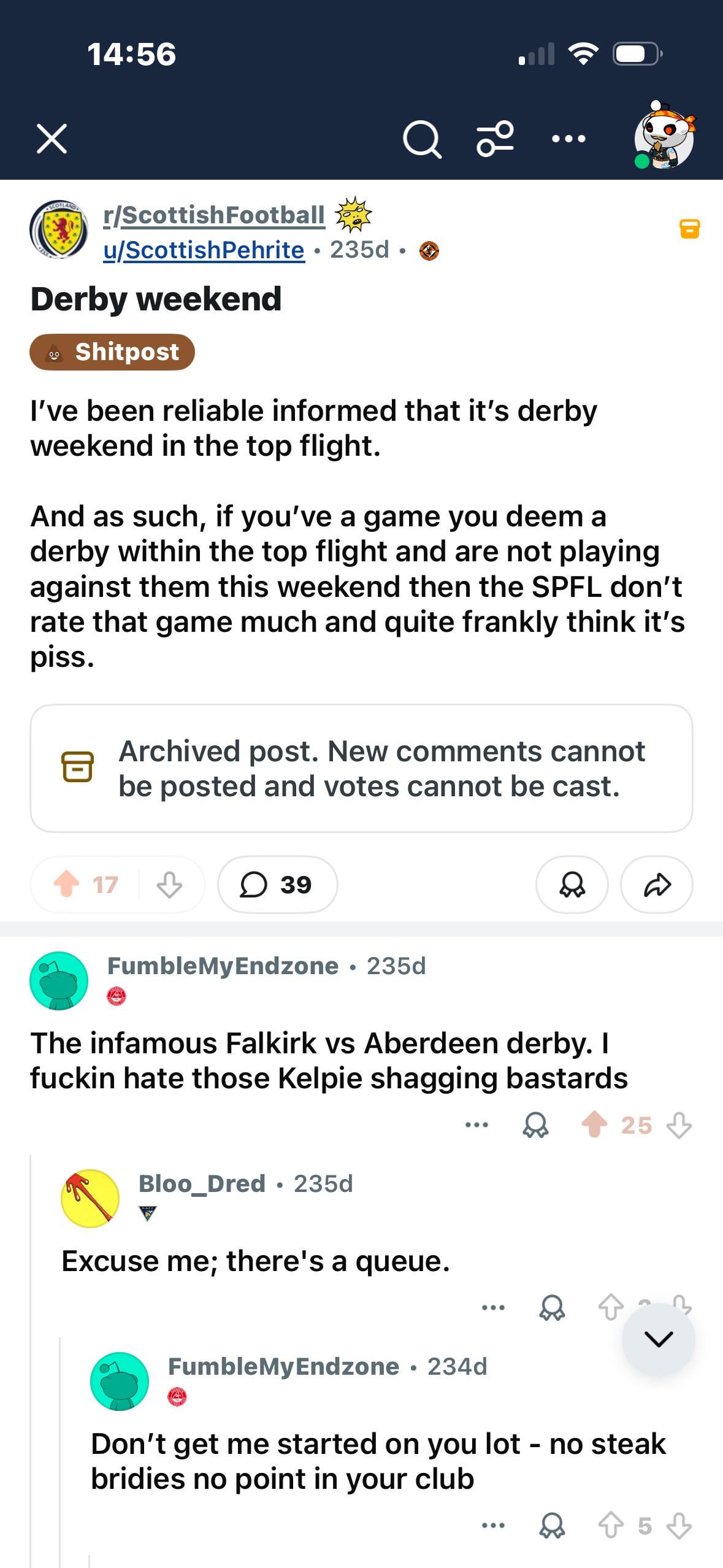This screenshot has height=1568, width=723.
Task: Close the post view
Action: tap(52, 138)
